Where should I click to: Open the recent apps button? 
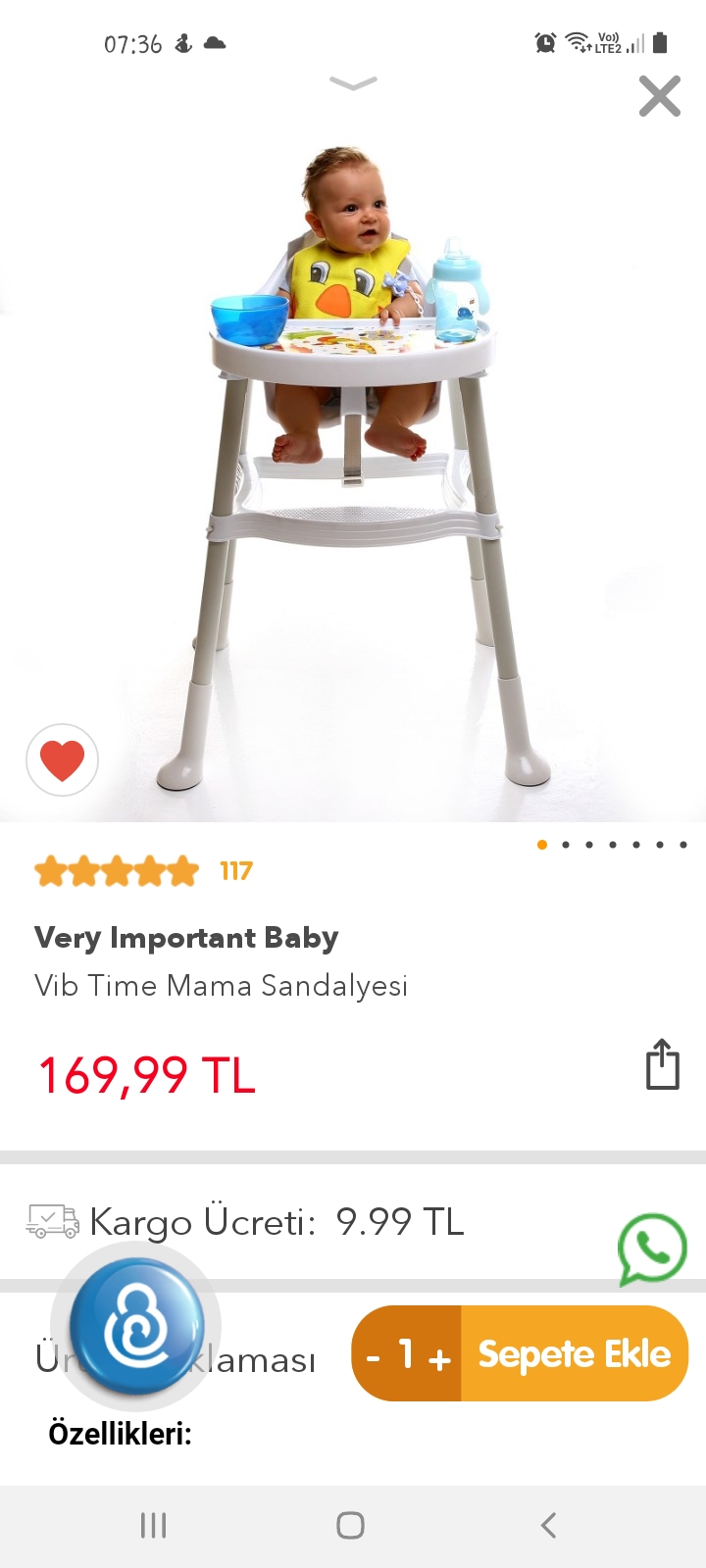coord(154,1525)
